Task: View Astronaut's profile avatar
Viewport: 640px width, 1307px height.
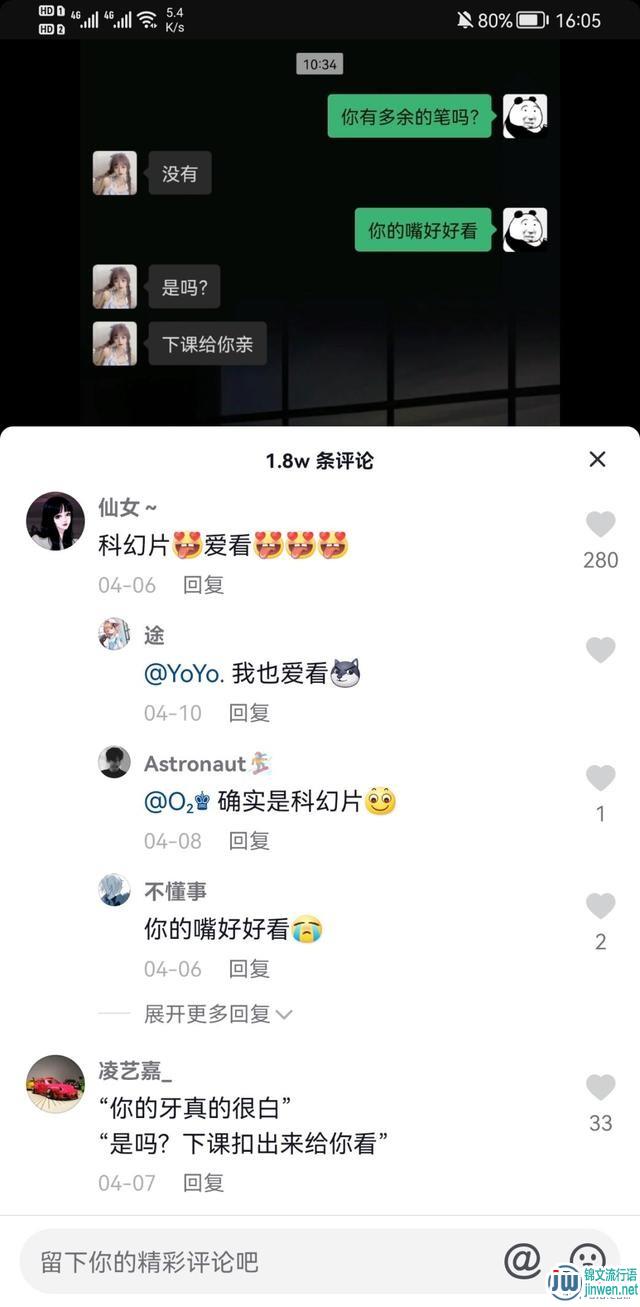Action: coord(114,762)
